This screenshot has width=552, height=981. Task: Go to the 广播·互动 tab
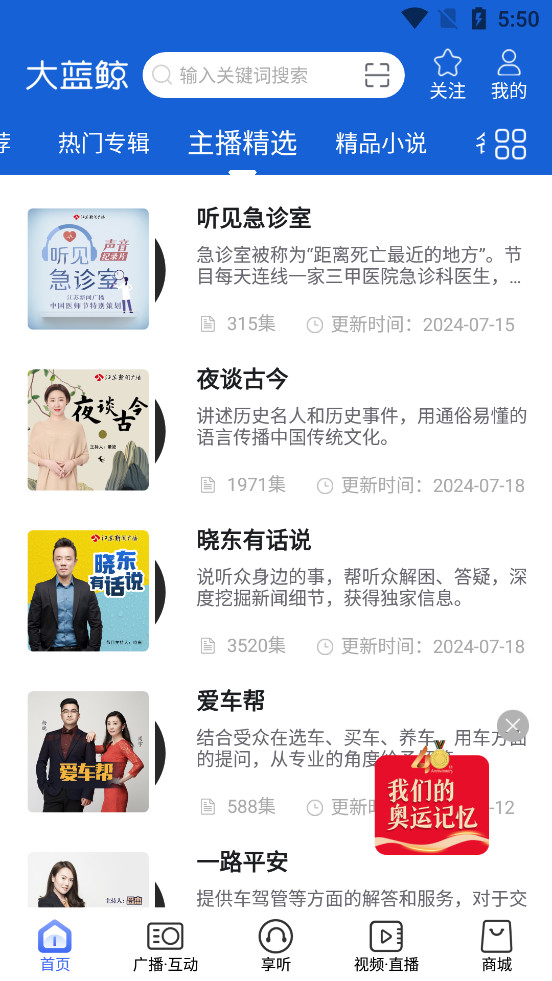165,947
